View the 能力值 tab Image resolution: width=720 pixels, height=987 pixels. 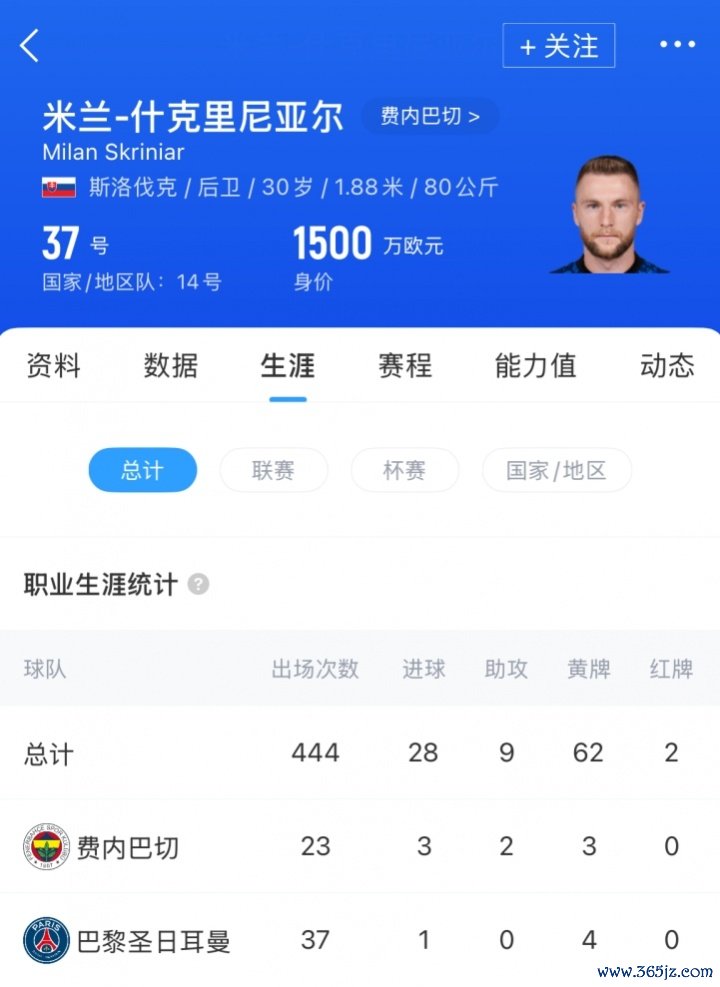[535, 365]
